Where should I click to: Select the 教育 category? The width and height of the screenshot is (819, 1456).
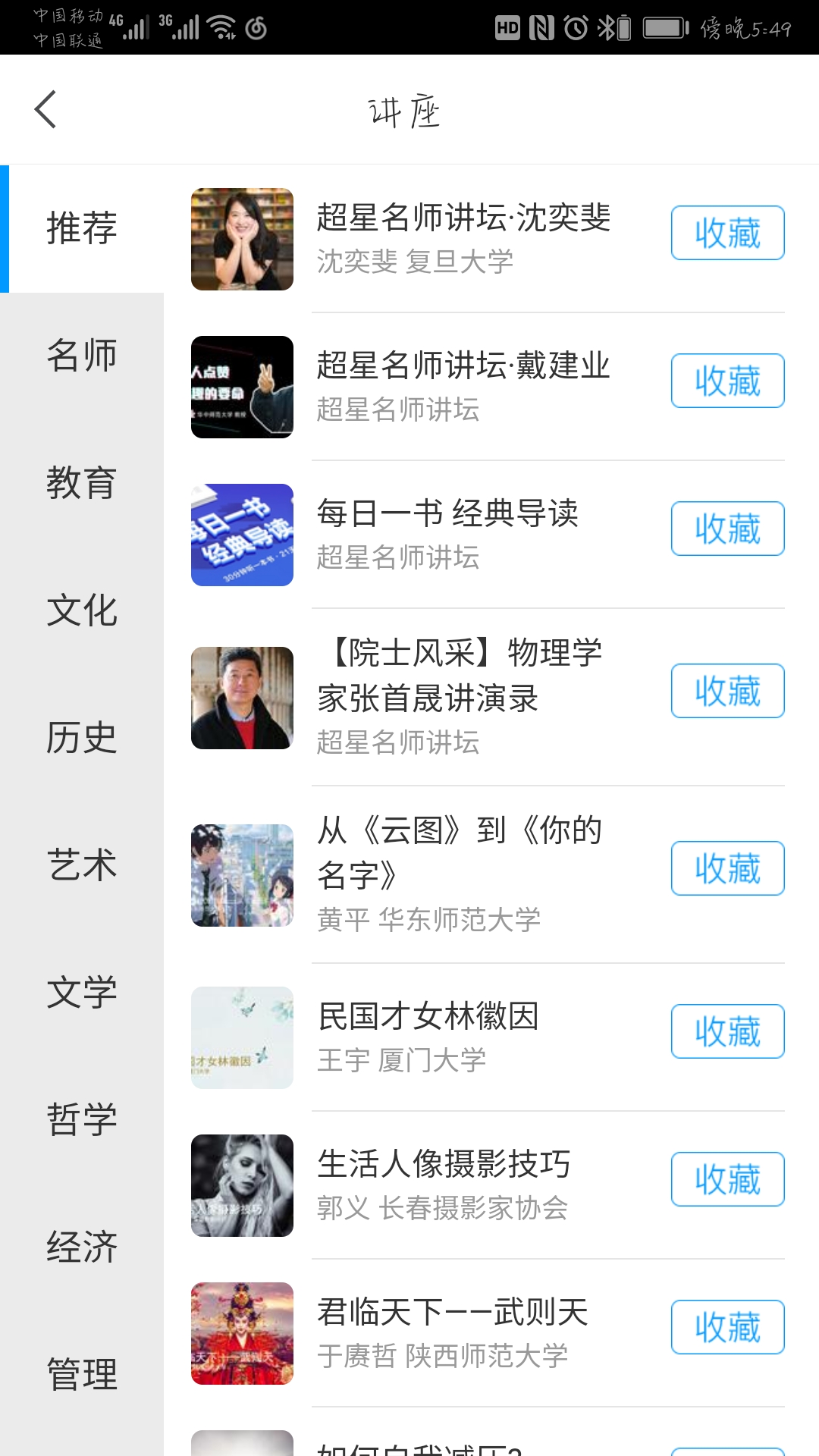coord(82,483)
